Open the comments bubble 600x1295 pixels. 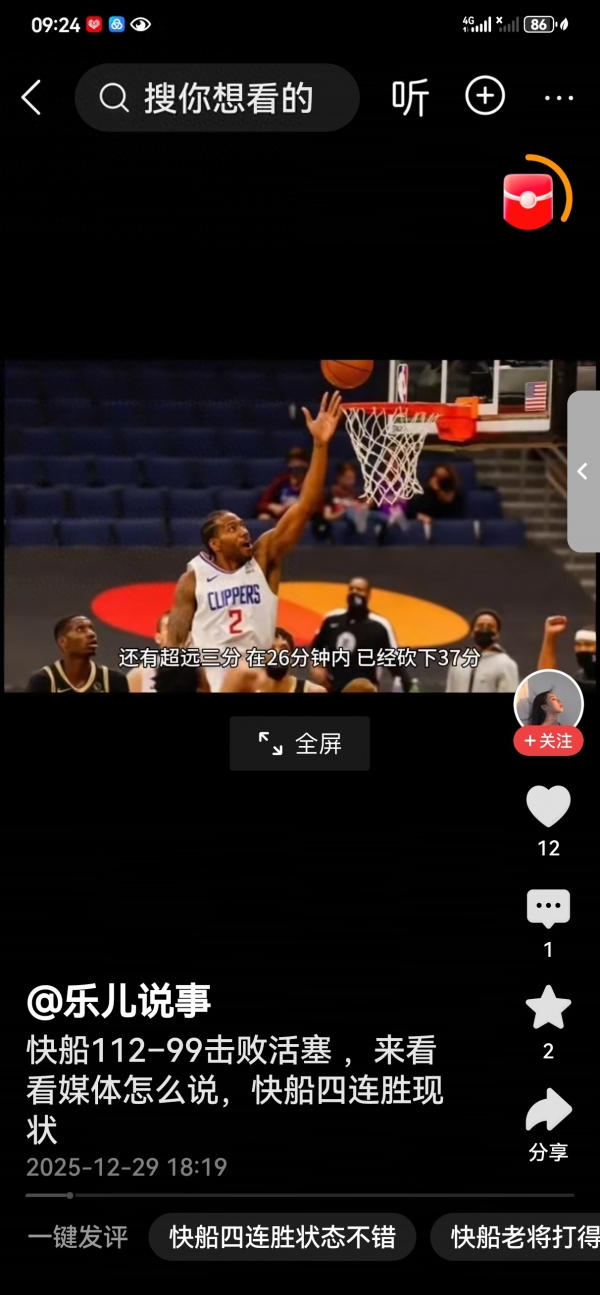tap(548, 908)
